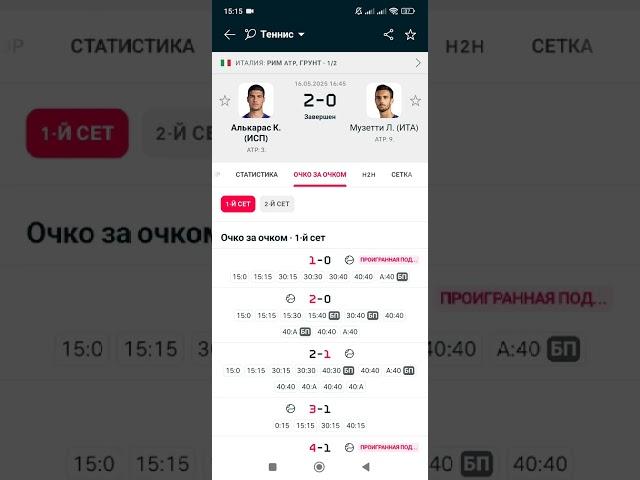Screen dimensions: 640x480
Task: Show the 2-й сет points
Action: (x=277, y=204)
